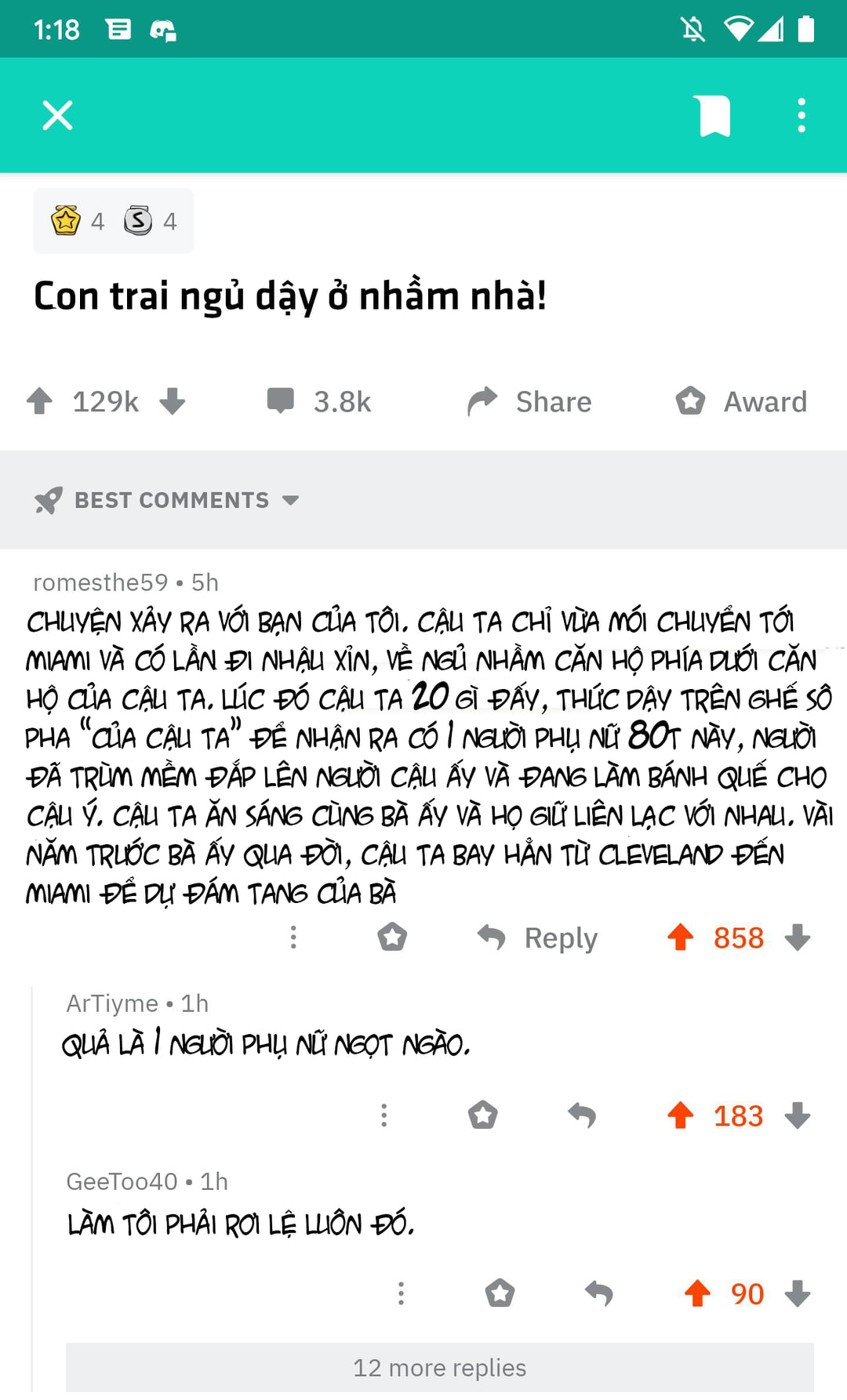847x1400 pixels.
Task: Downvote romesthe59's comment
Action: click(x=798, y=938)
